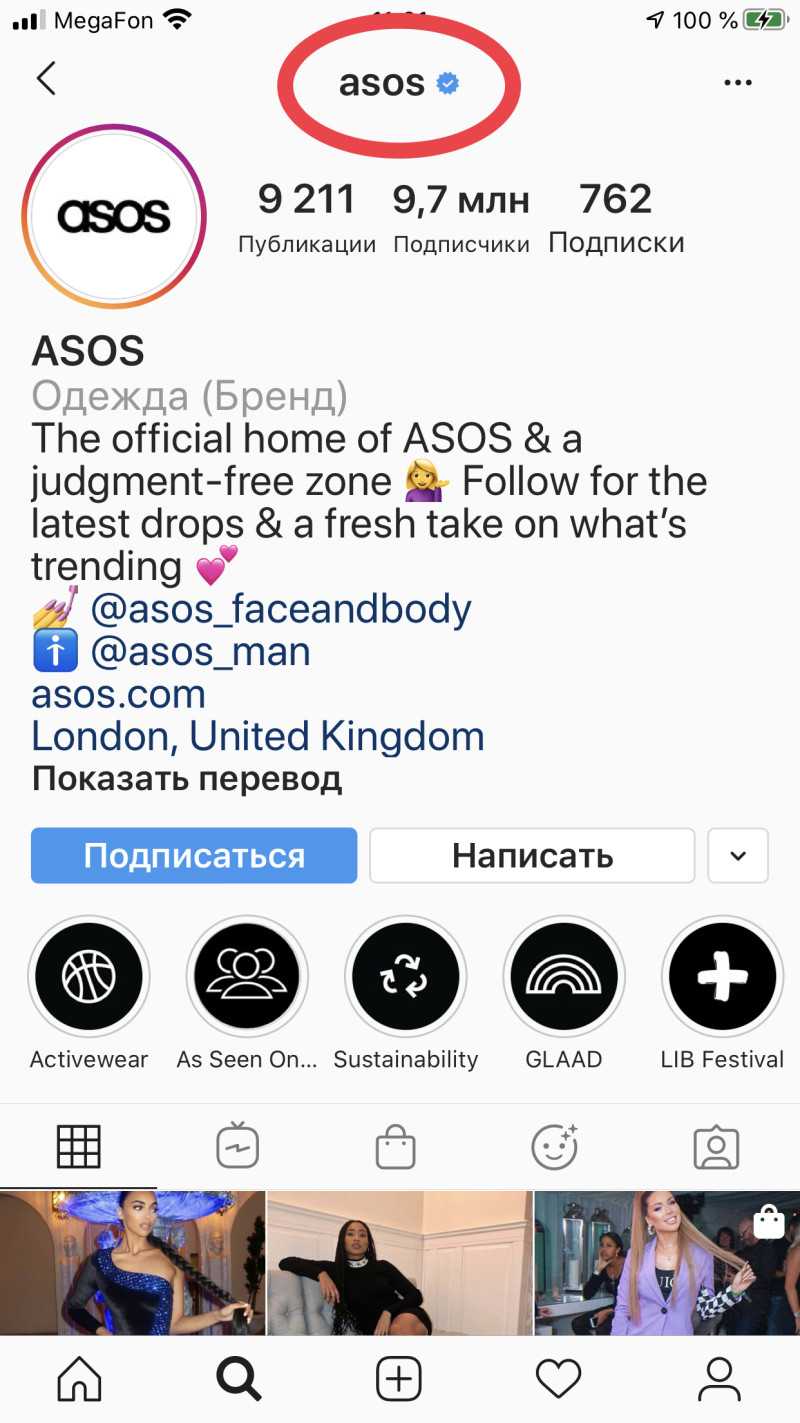Open the 762 Подписки following list
800x1423 pixels.
coord(616,217)
